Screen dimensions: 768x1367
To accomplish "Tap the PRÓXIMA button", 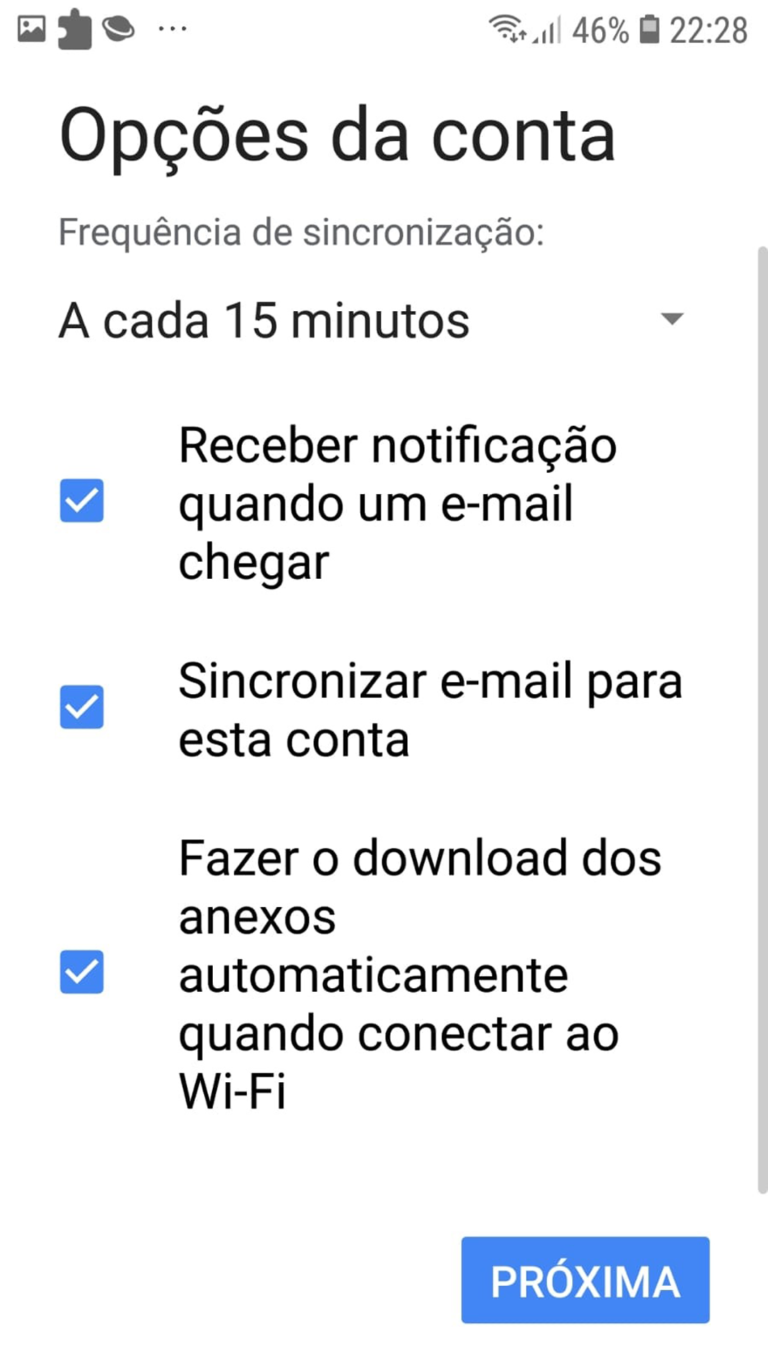I will coord(585,1280).
